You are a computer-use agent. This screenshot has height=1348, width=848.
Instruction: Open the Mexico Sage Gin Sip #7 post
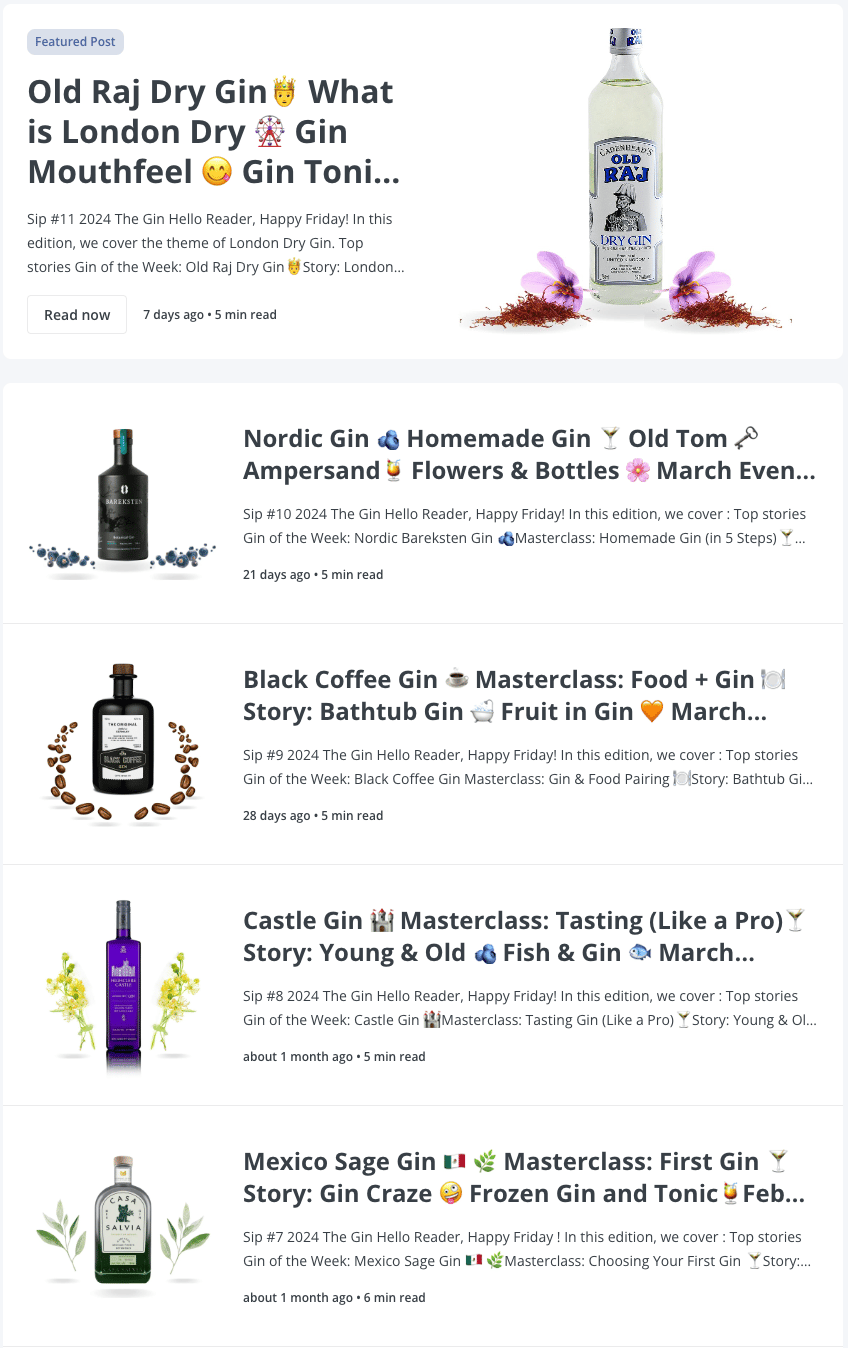tap(523, 1177)
